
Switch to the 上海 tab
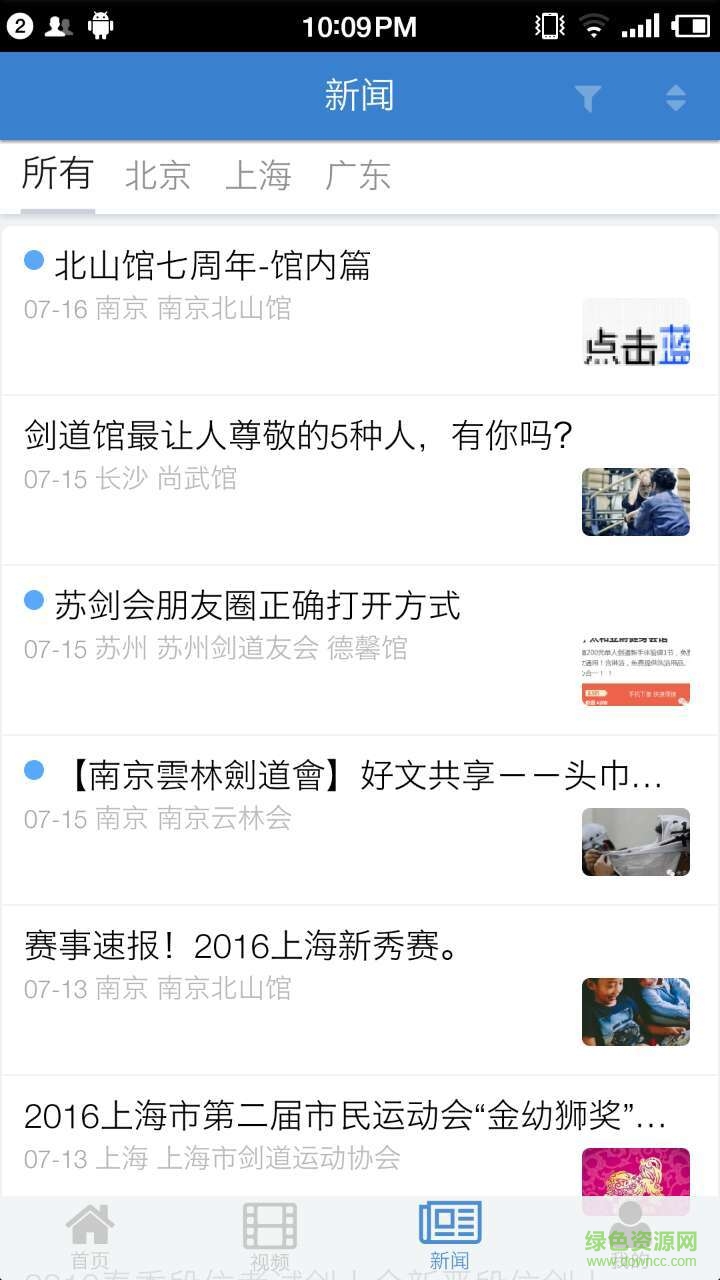pos(257,176)
